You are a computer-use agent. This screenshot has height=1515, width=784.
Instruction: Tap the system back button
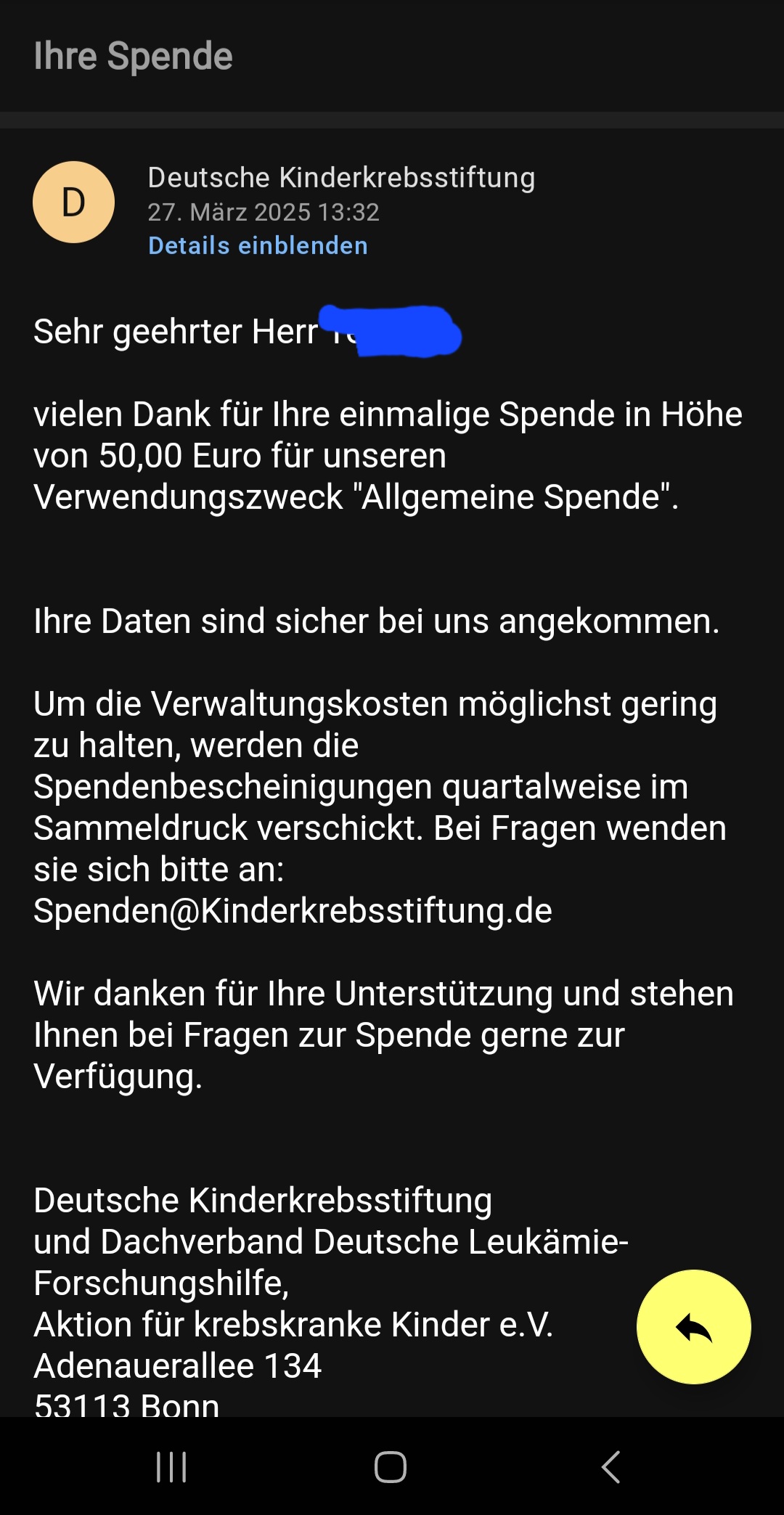coord(611,1467)
